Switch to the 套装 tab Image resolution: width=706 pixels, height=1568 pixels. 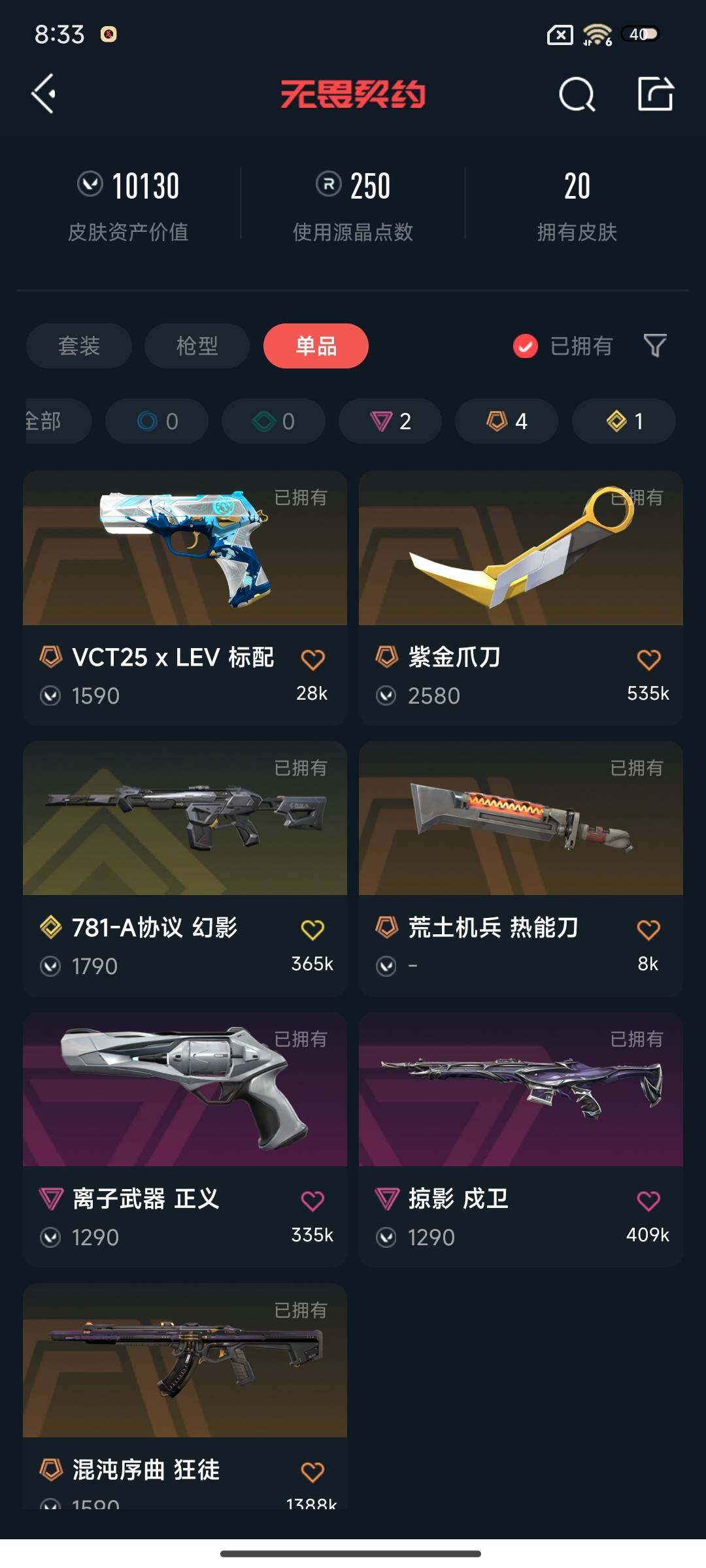click(x=79, y=346)
